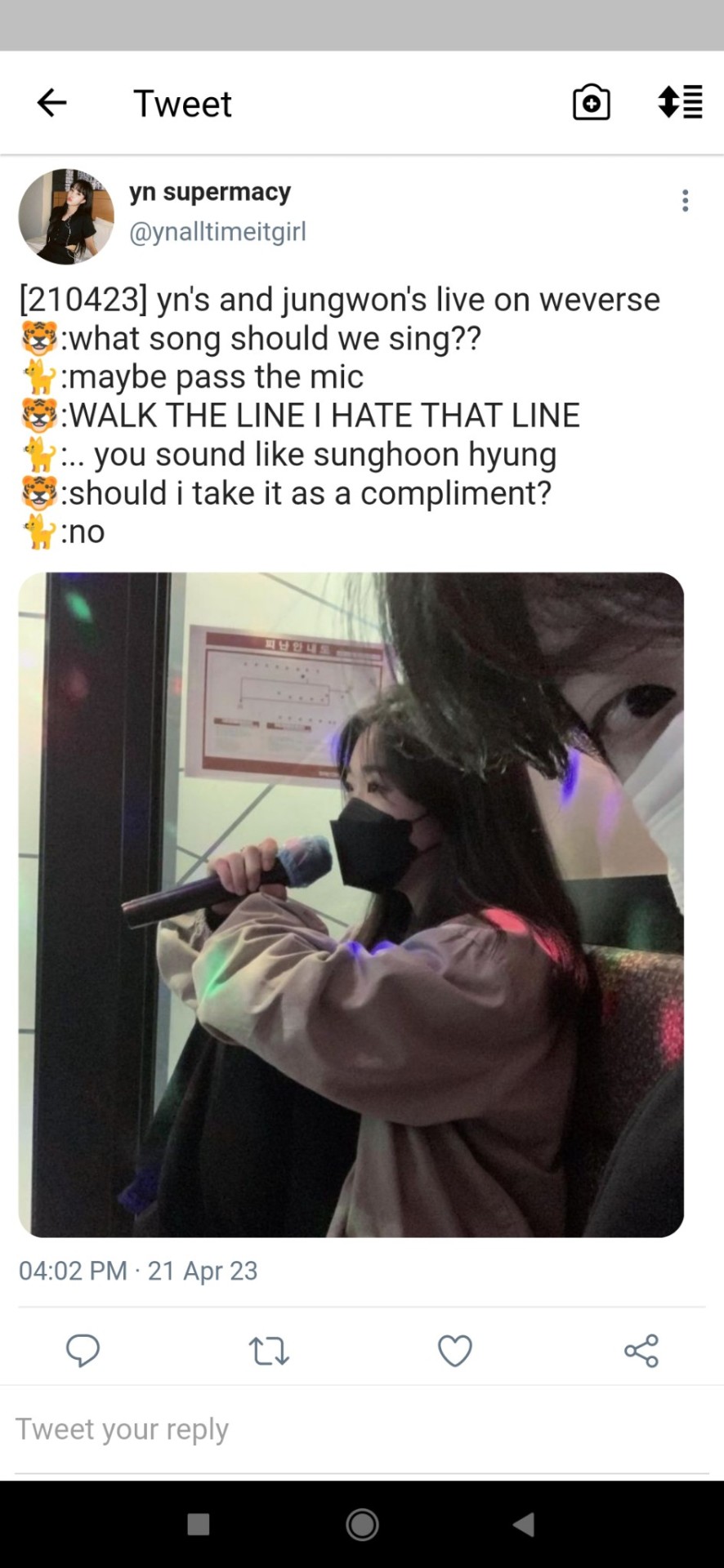Tap the system back triangle button

click(x=524, y=1524)
